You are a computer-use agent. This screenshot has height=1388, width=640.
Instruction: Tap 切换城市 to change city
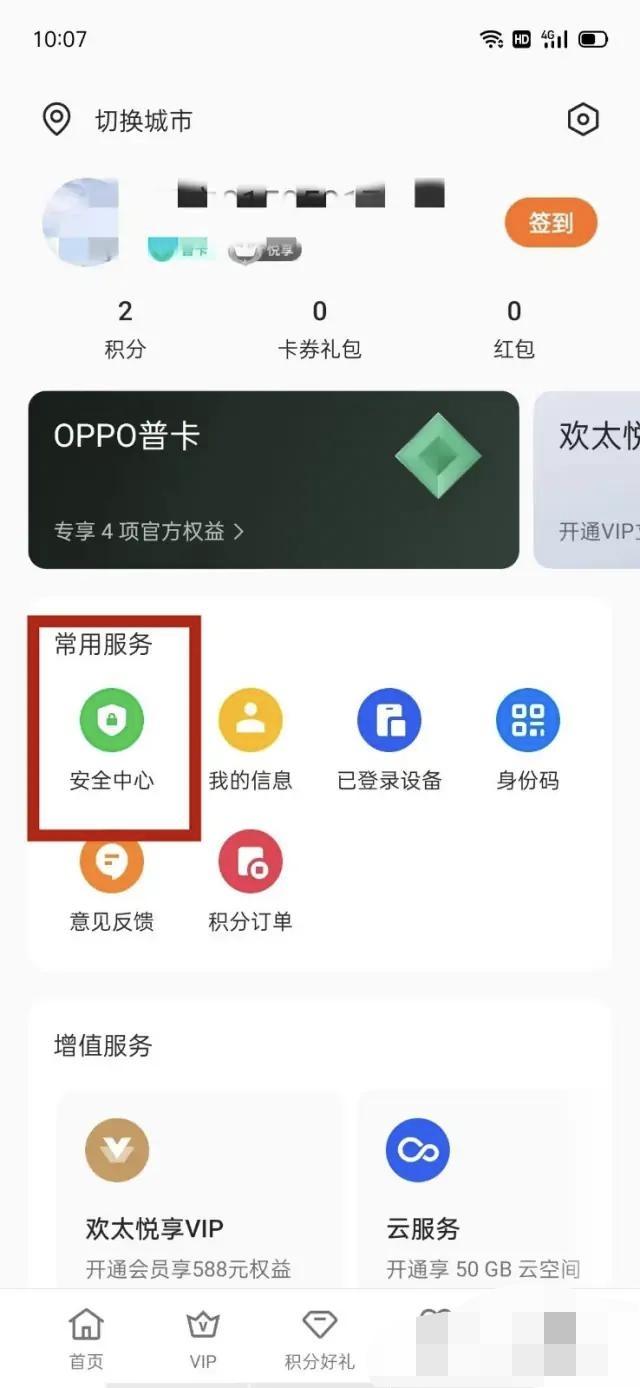tap(143, 121)
